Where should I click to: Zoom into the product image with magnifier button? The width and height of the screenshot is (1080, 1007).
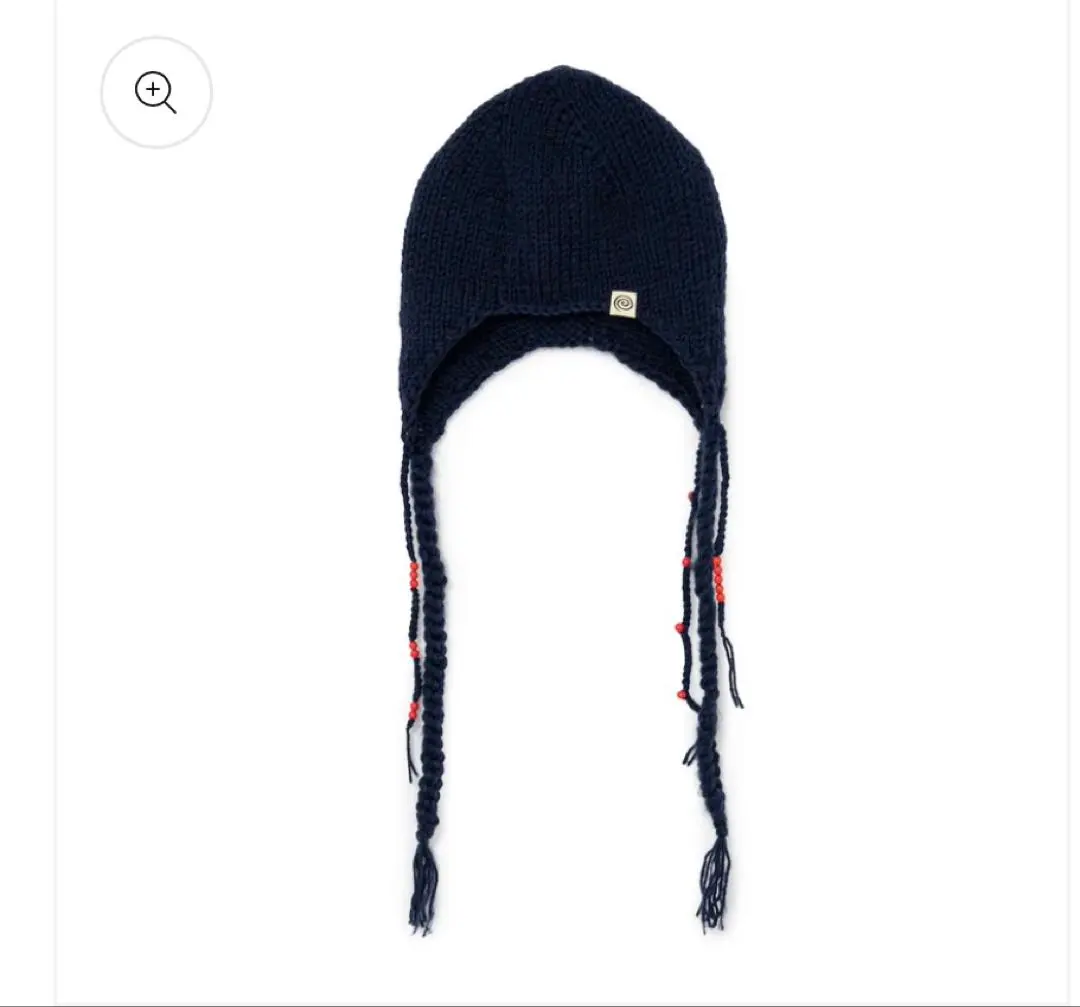tap(156, 93)
